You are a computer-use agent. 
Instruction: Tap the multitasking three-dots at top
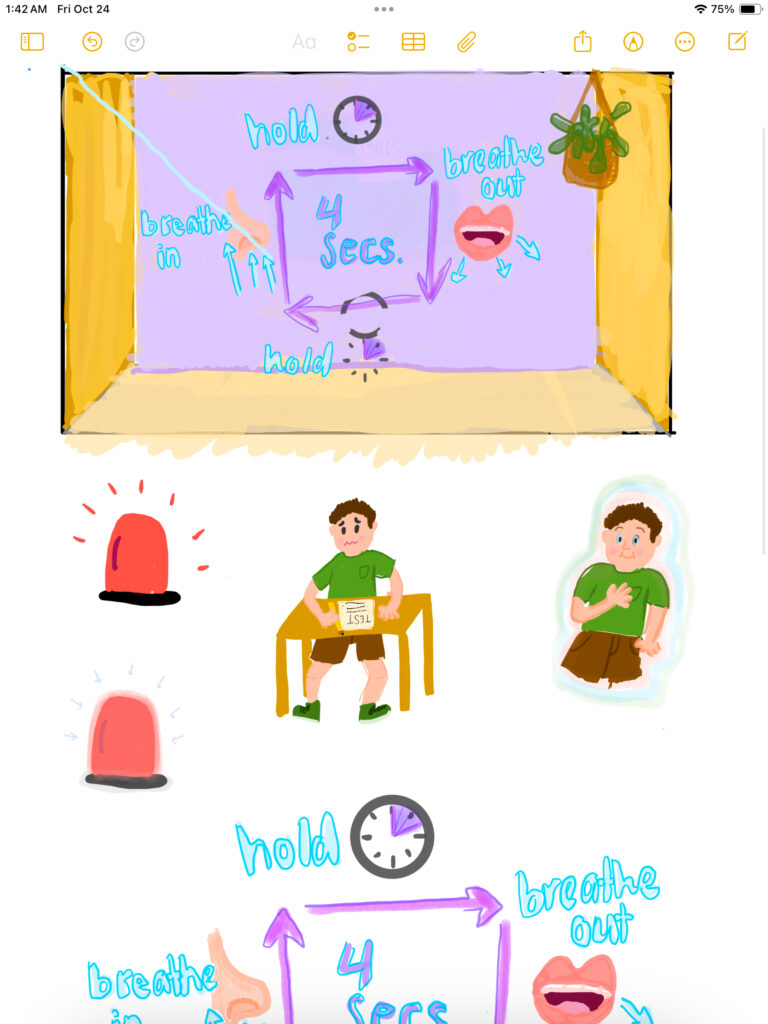click(384, 9)
